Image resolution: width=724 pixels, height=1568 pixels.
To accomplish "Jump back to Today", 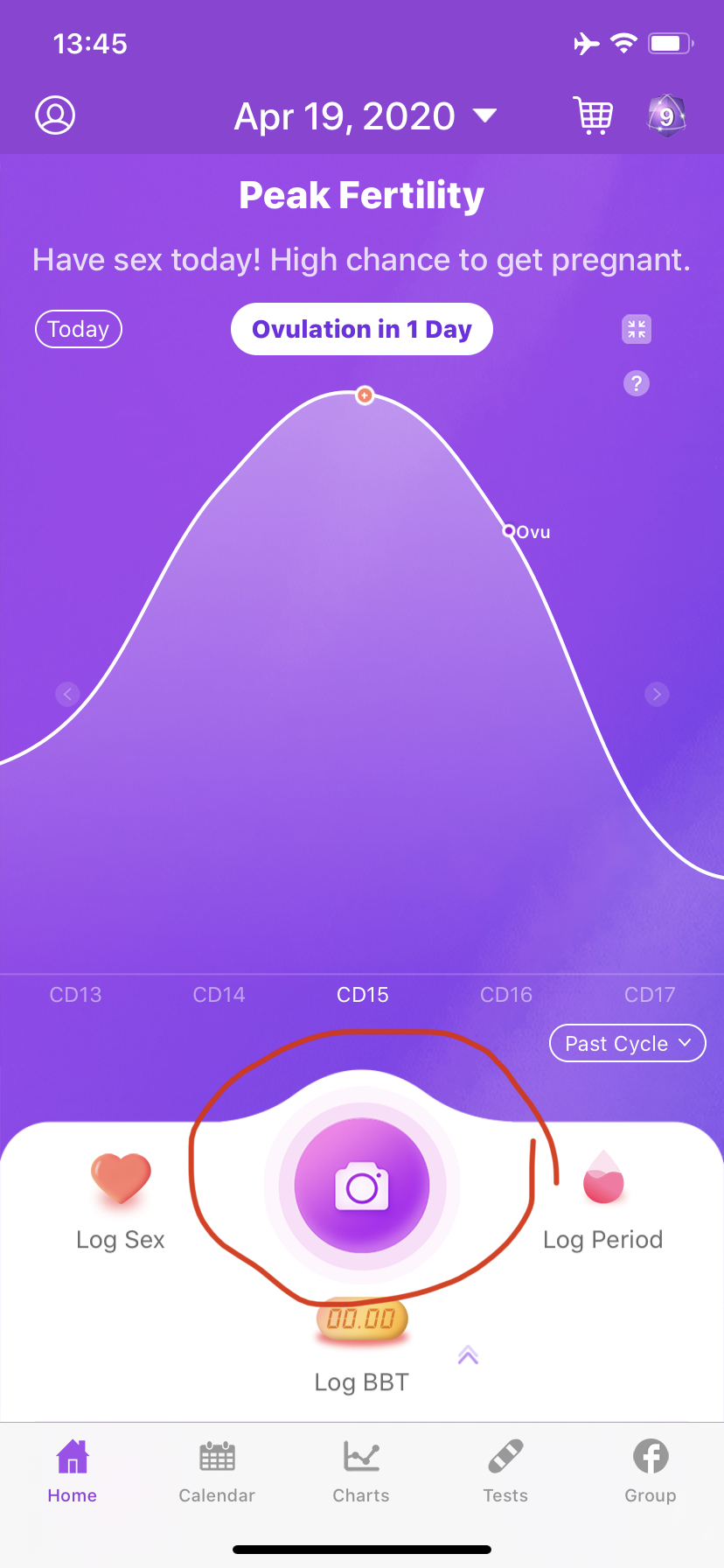I will pos(78,329).
